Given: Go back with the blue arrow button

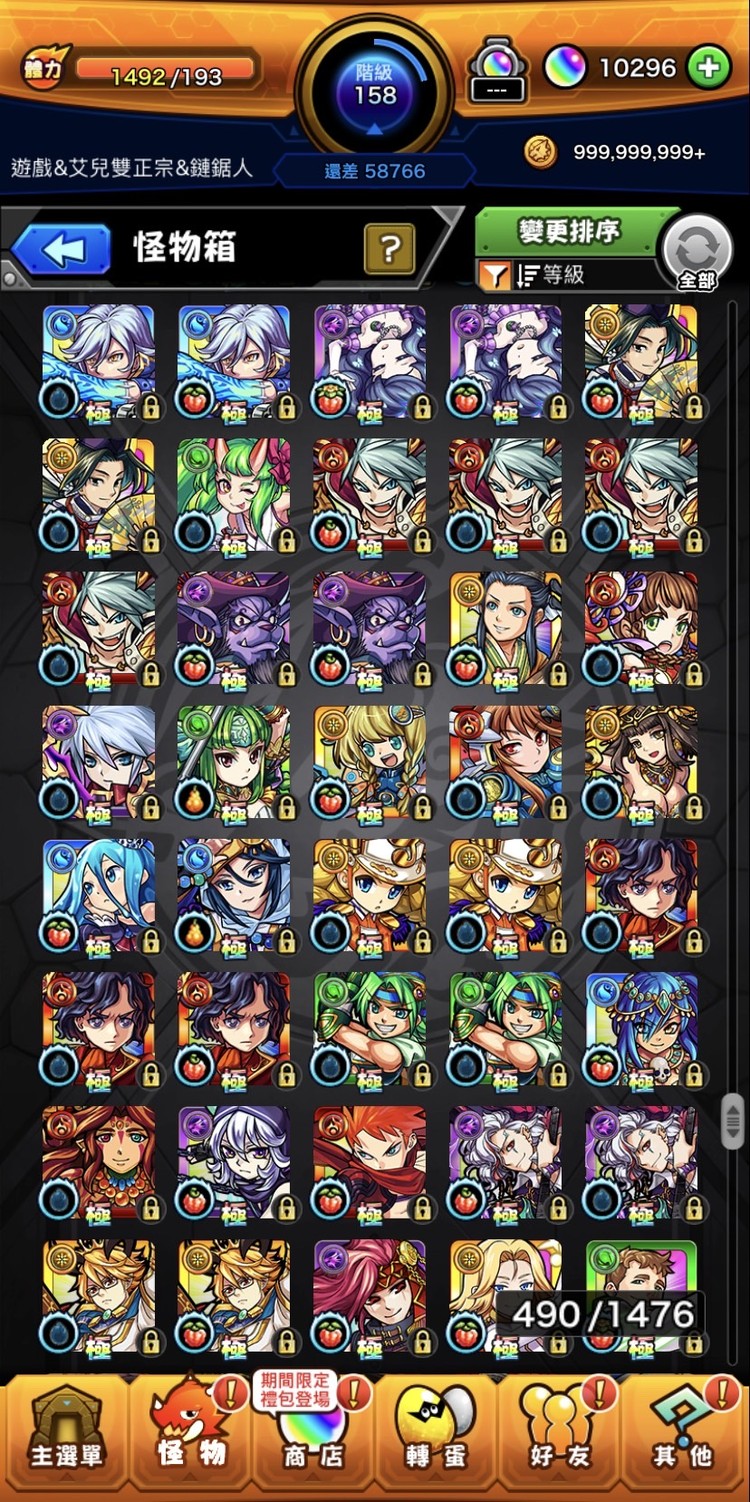Looking at the screenshot, I should click(x=61, y=249).
